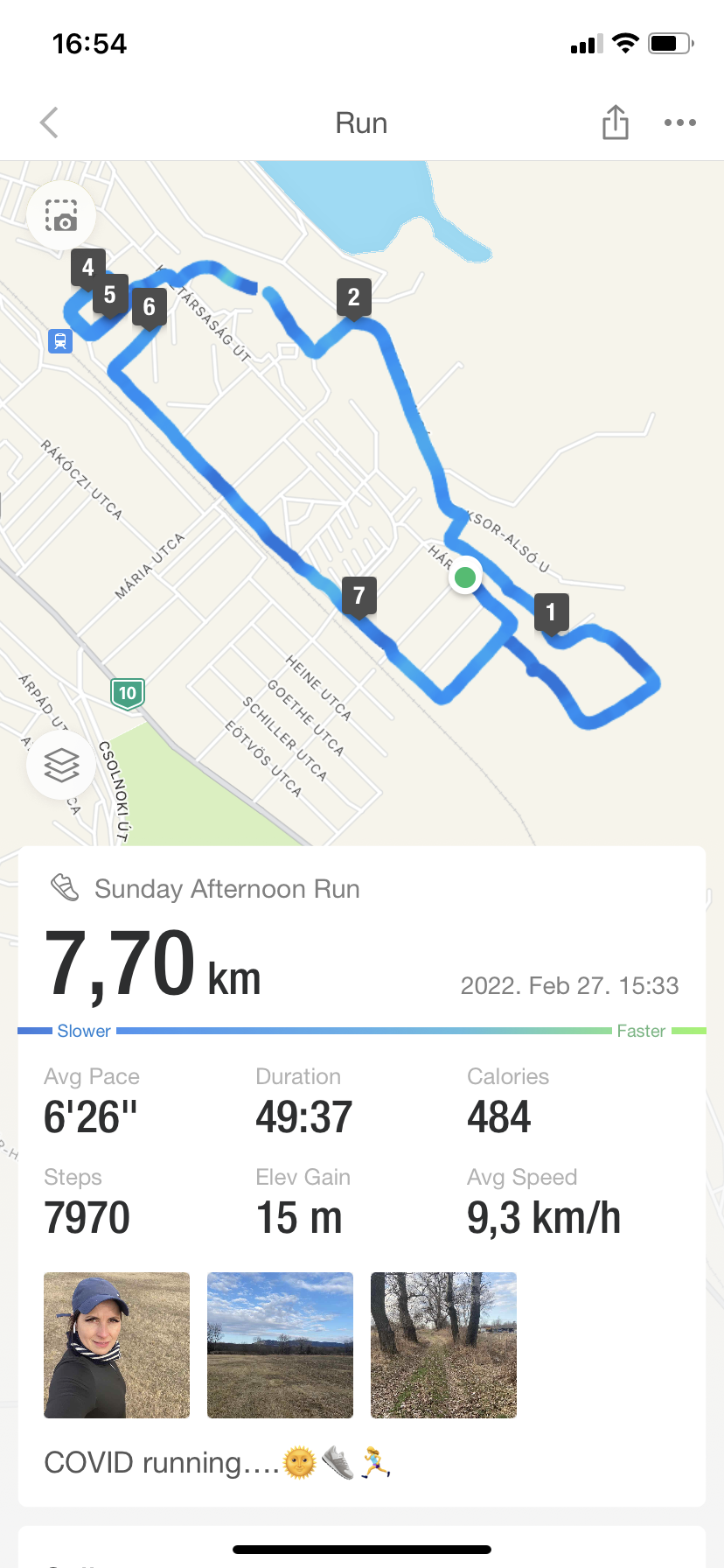724x1568 pixels.
Task: Share this run activity
Action: pyautogui.click(x=615, y=122)
